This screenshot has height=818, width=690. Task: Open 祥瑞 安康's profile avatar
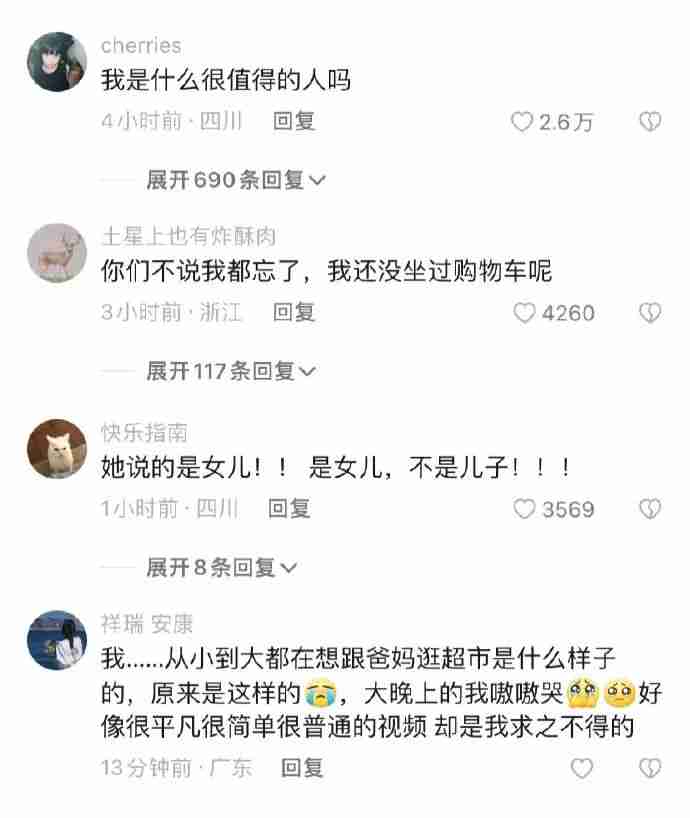click(56, 640)
